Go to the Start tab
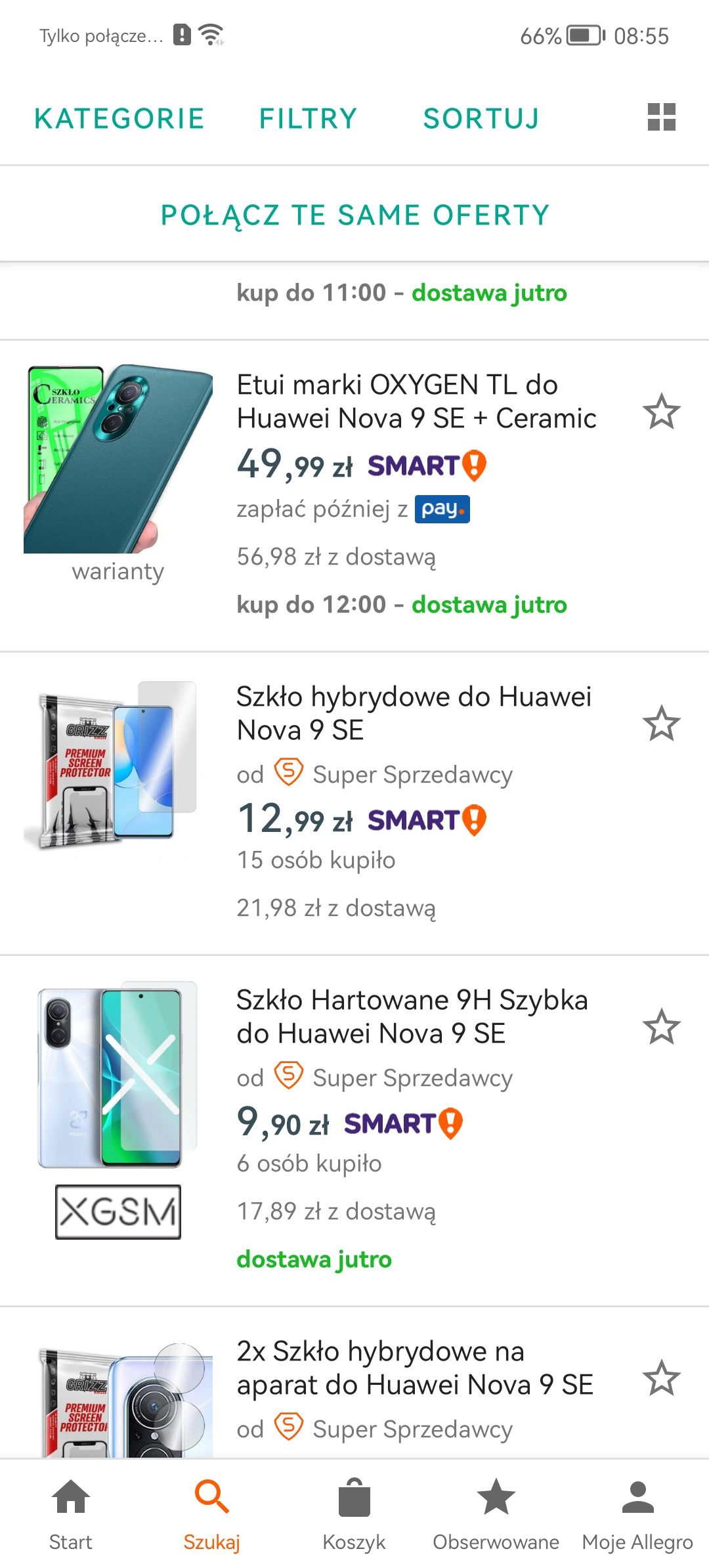This screenshot has height=1568, width=709. [71, 1514]
